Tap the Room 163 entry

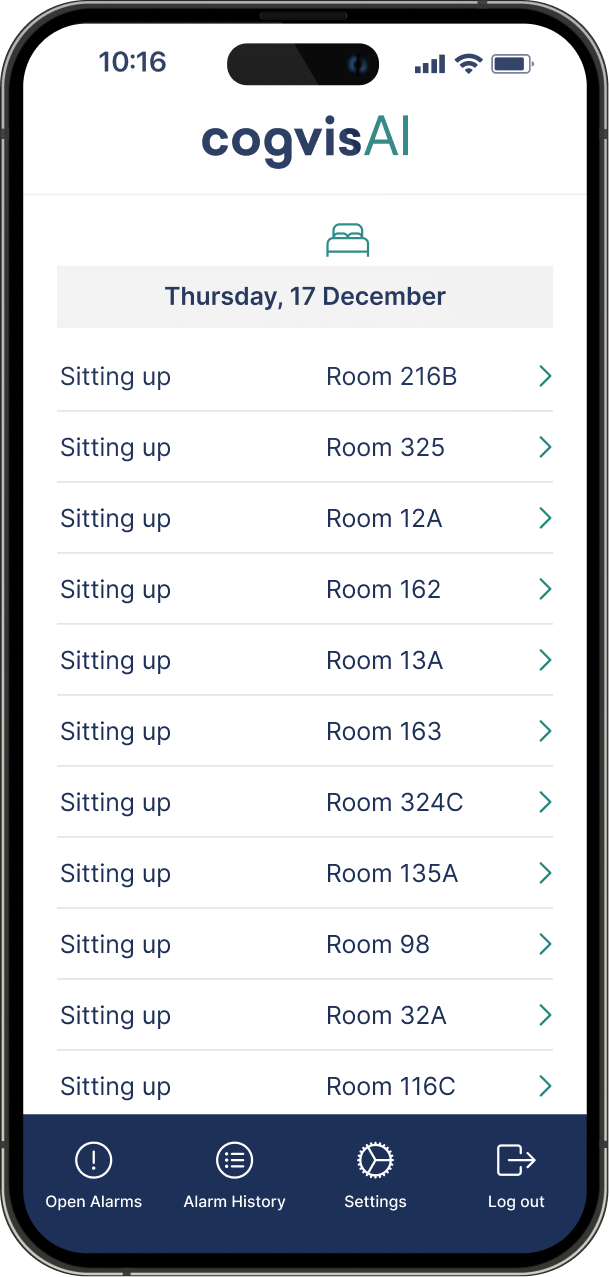point(305,731)
